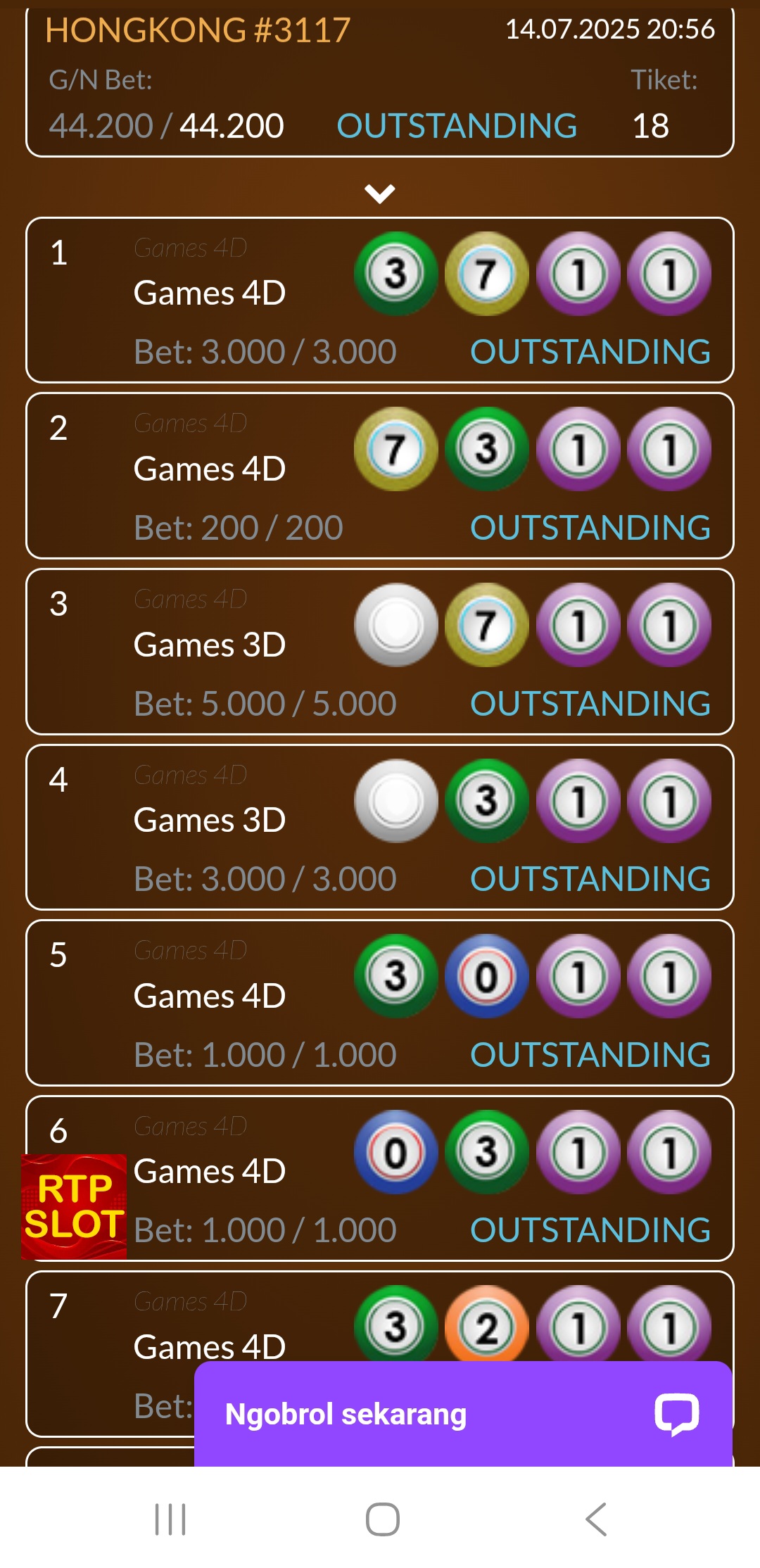Collapse the HONGKONG #3117 chevron
Viewport: 760px width, 1568px height.
(380, 193)
